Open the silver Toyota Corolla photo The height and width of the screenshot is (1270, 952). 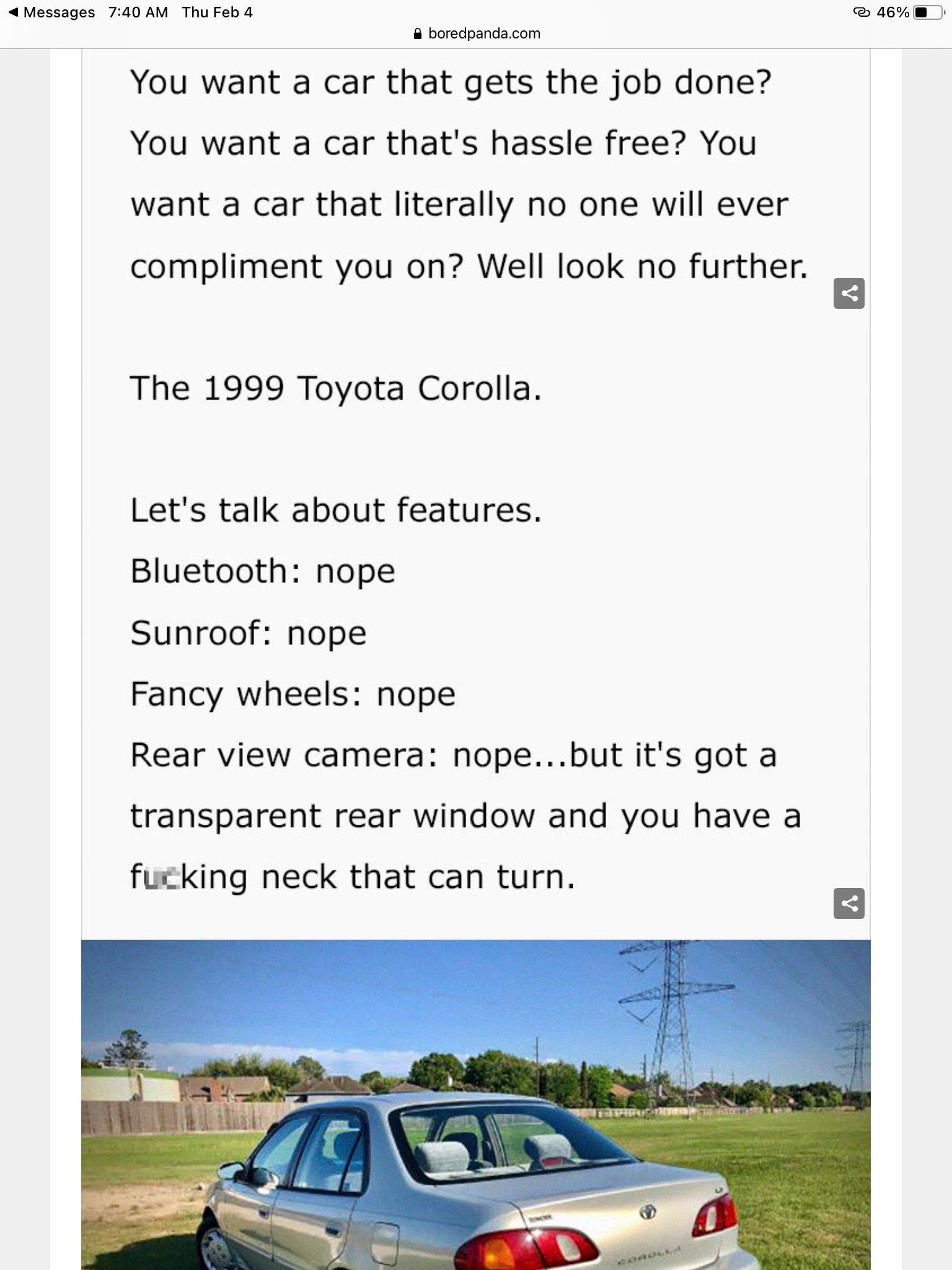476,1104
